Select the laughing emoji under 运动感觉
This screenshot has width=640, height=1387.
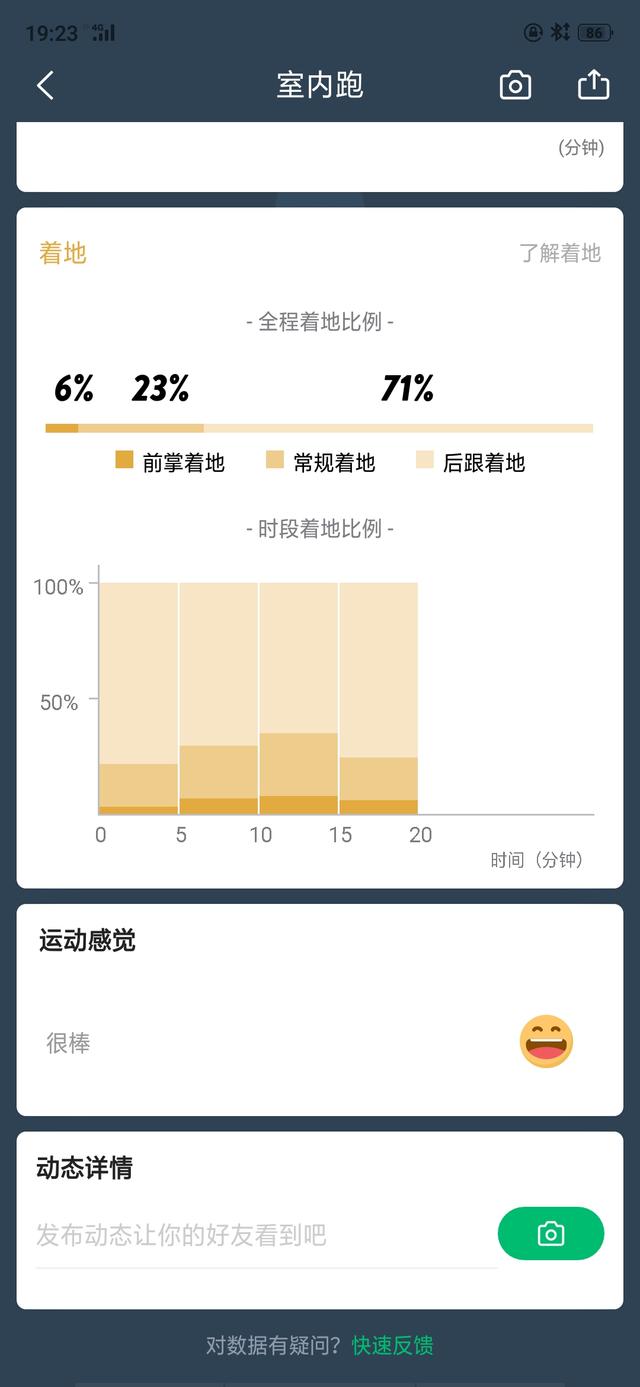[x=546, y=1042]
